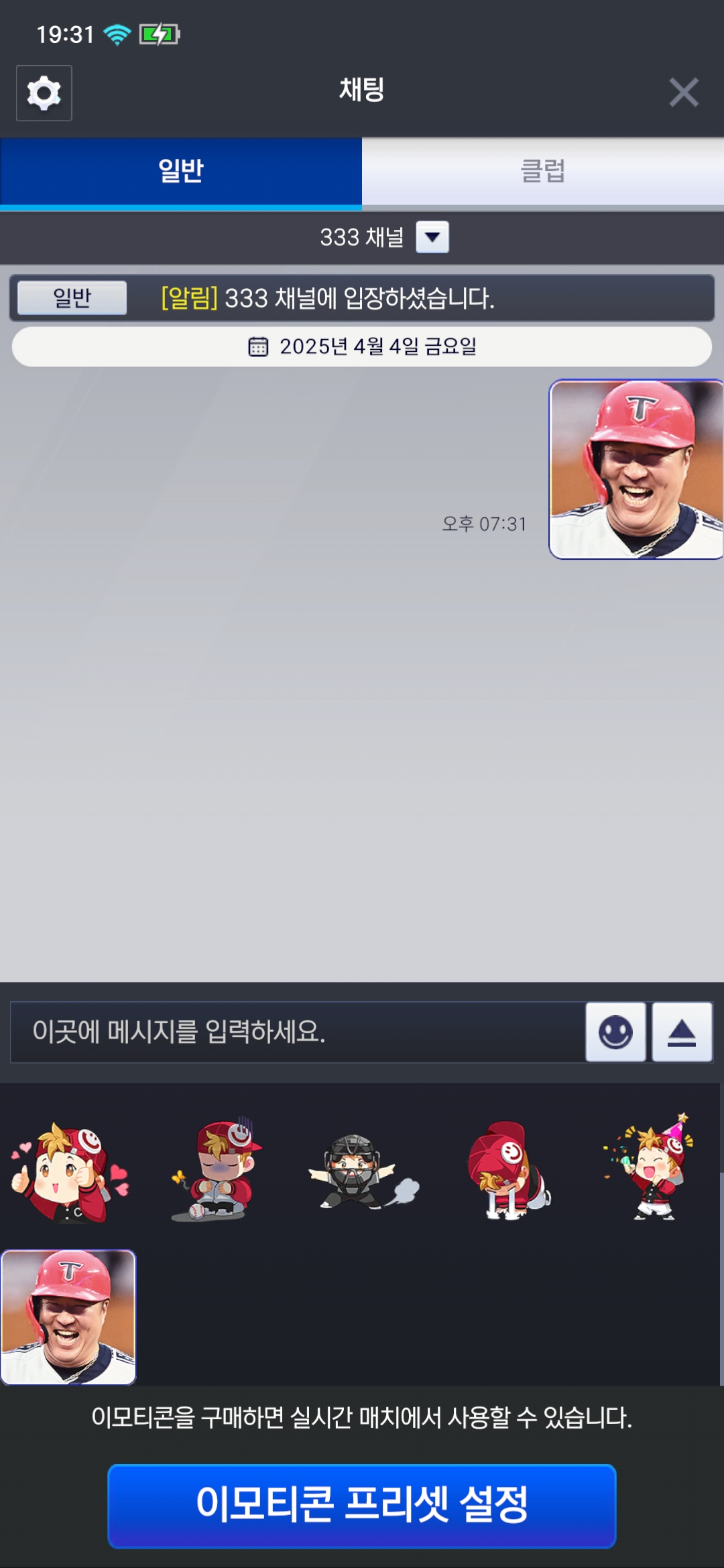
Task: Select the 일반 chat tab
Action: [181, 172]
